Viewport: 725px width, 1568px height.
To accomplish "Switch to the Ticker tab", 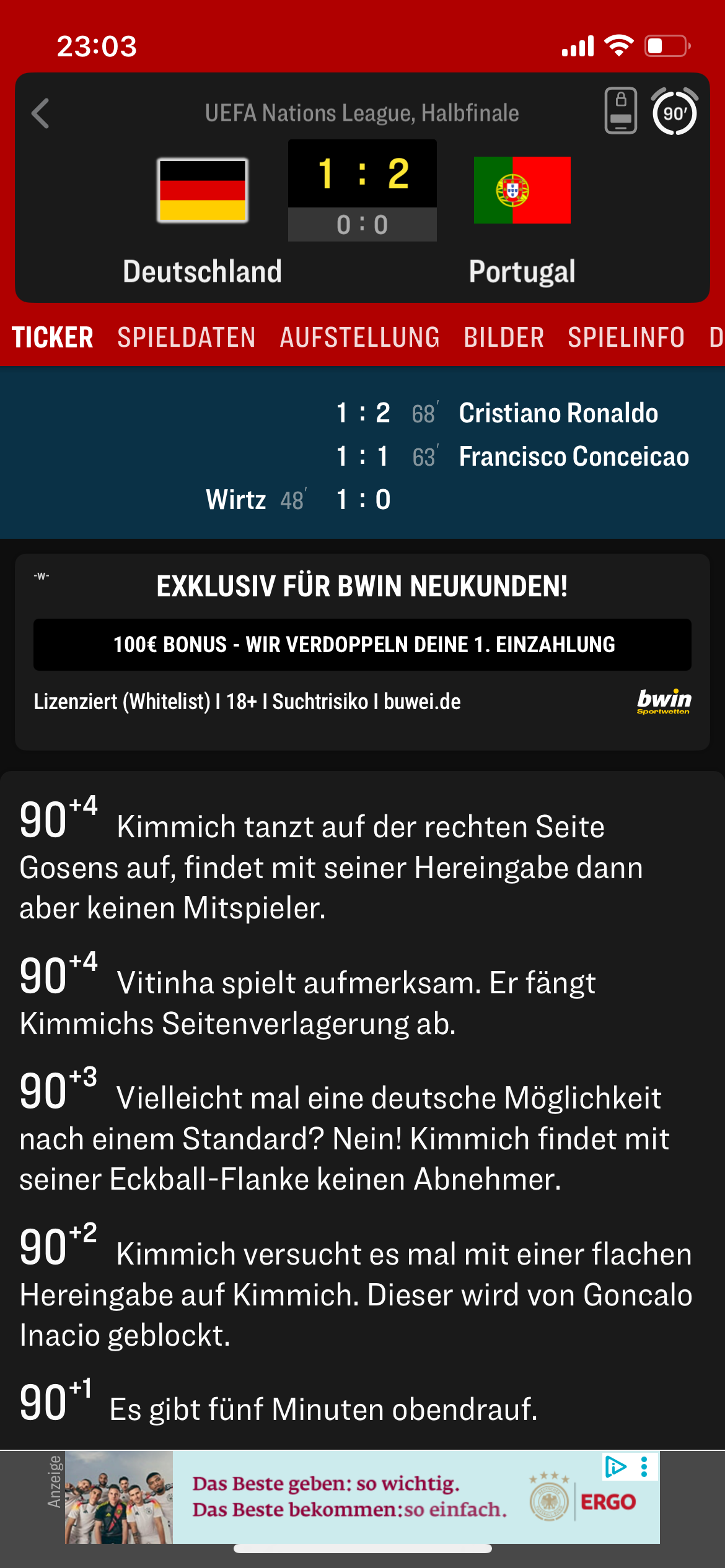I will tap(53, 338).
